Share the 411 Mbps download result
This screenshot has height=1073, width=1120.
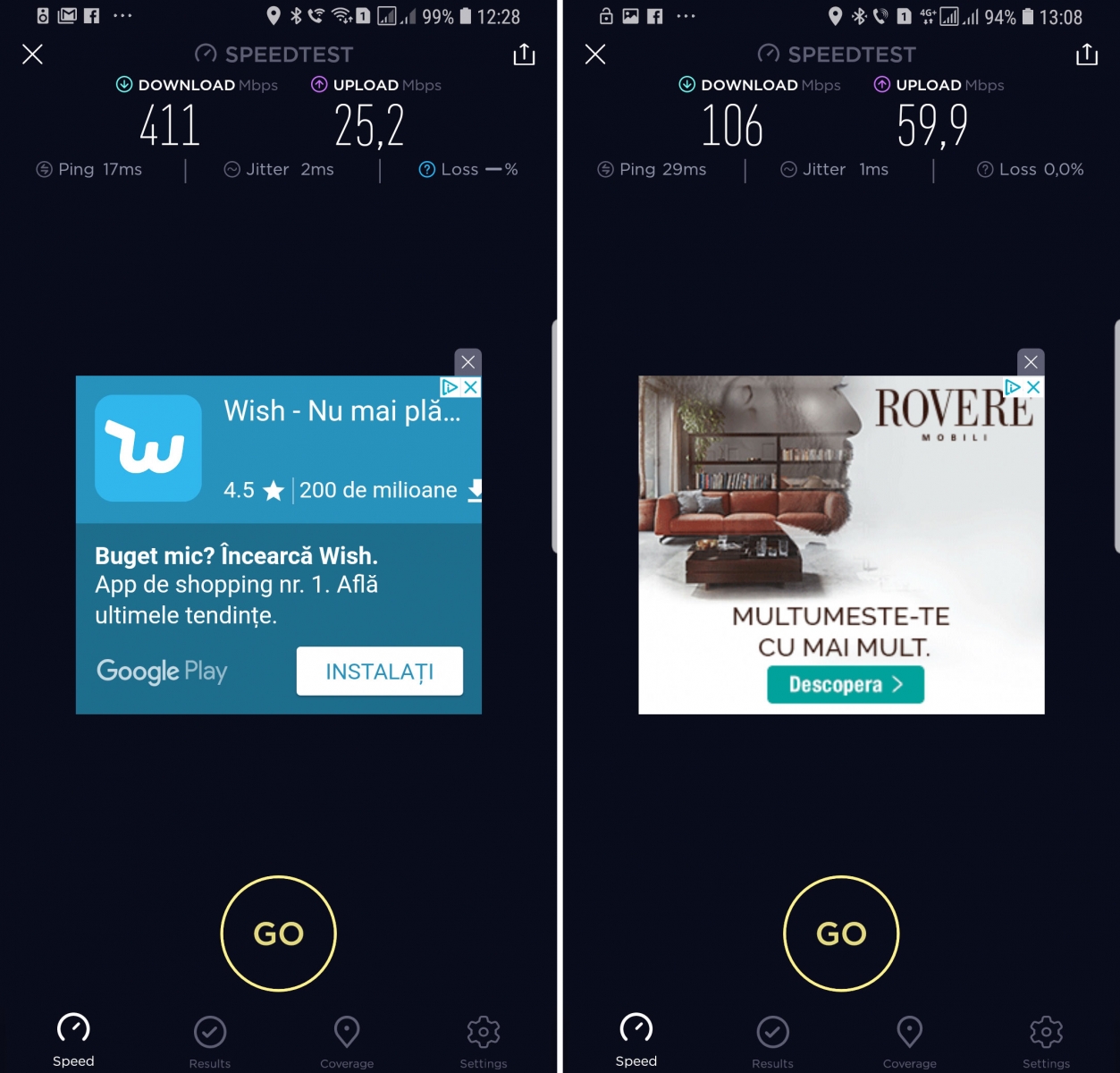pos(524,55)
